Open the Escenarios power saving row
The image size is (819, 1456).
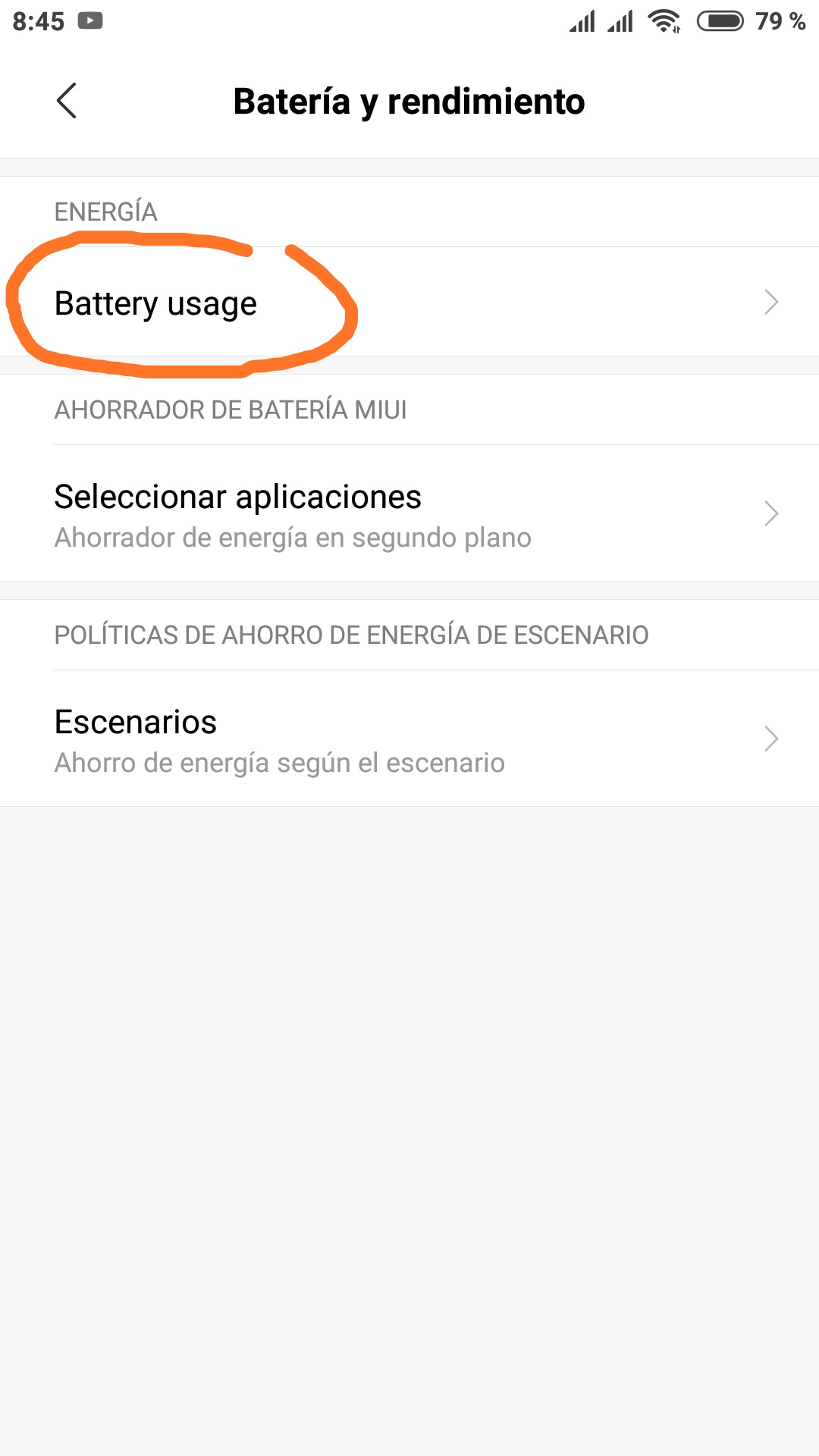click(409, 739)
